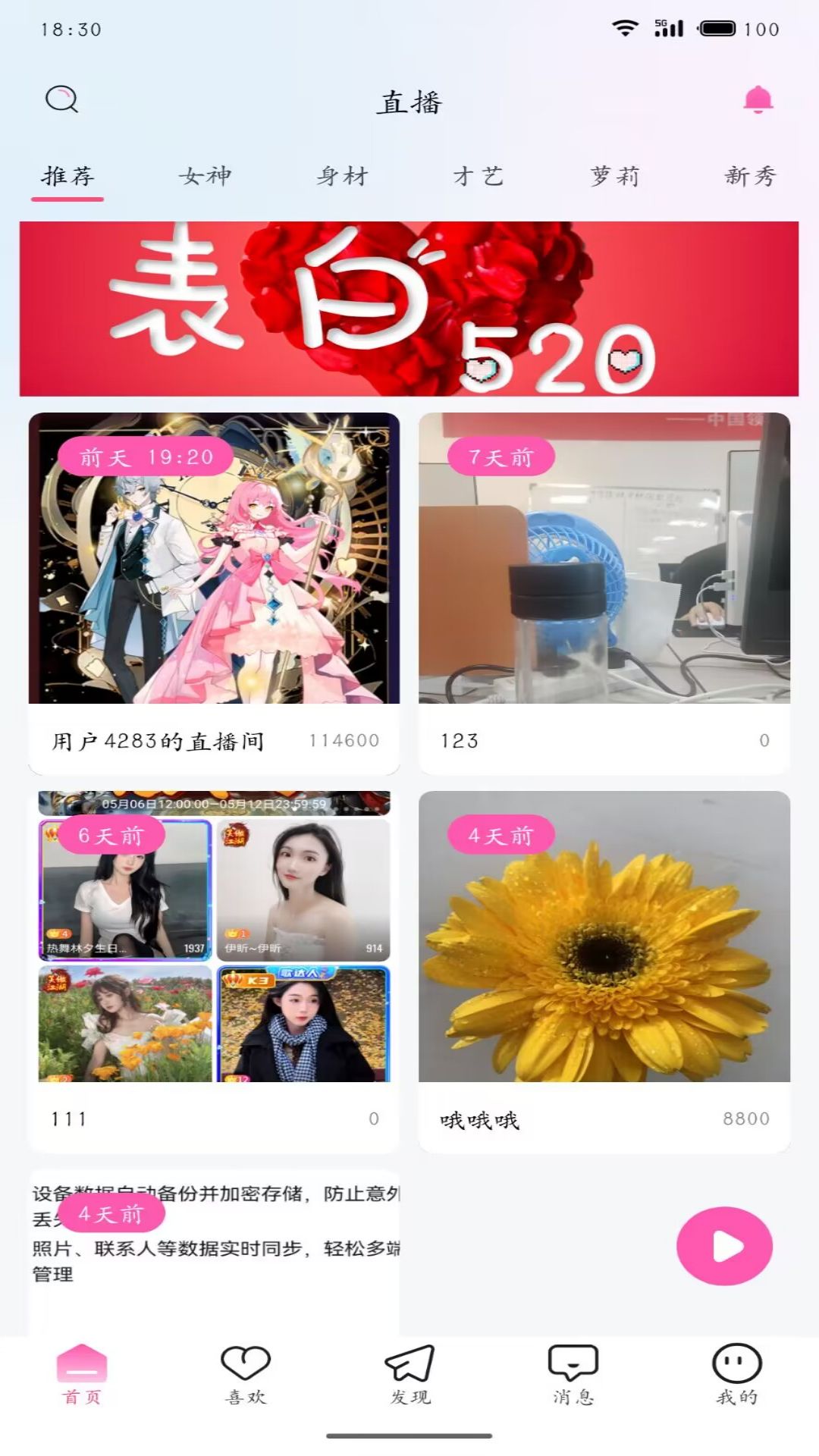Open the search function
This screenshot has height=1456, width=819.
(x=61, y=99)
